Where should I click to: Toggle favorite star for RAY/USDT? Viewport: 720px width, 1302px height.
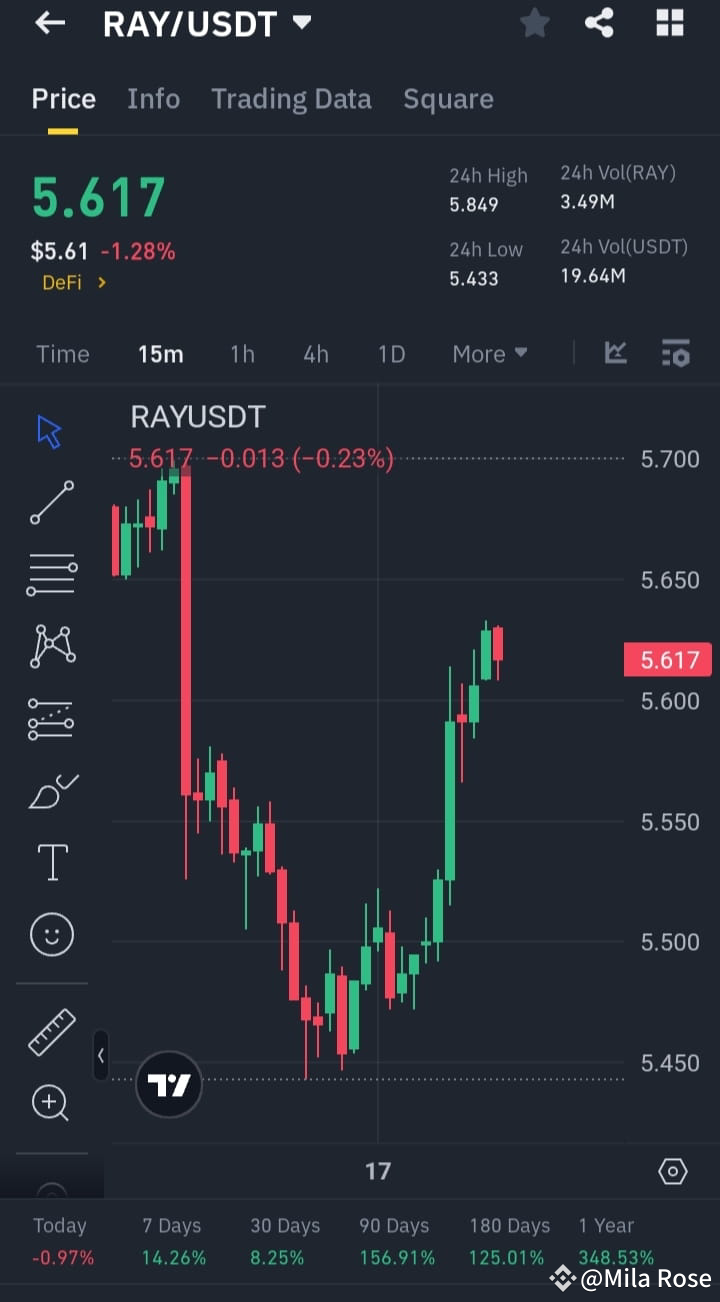[534, 23]
